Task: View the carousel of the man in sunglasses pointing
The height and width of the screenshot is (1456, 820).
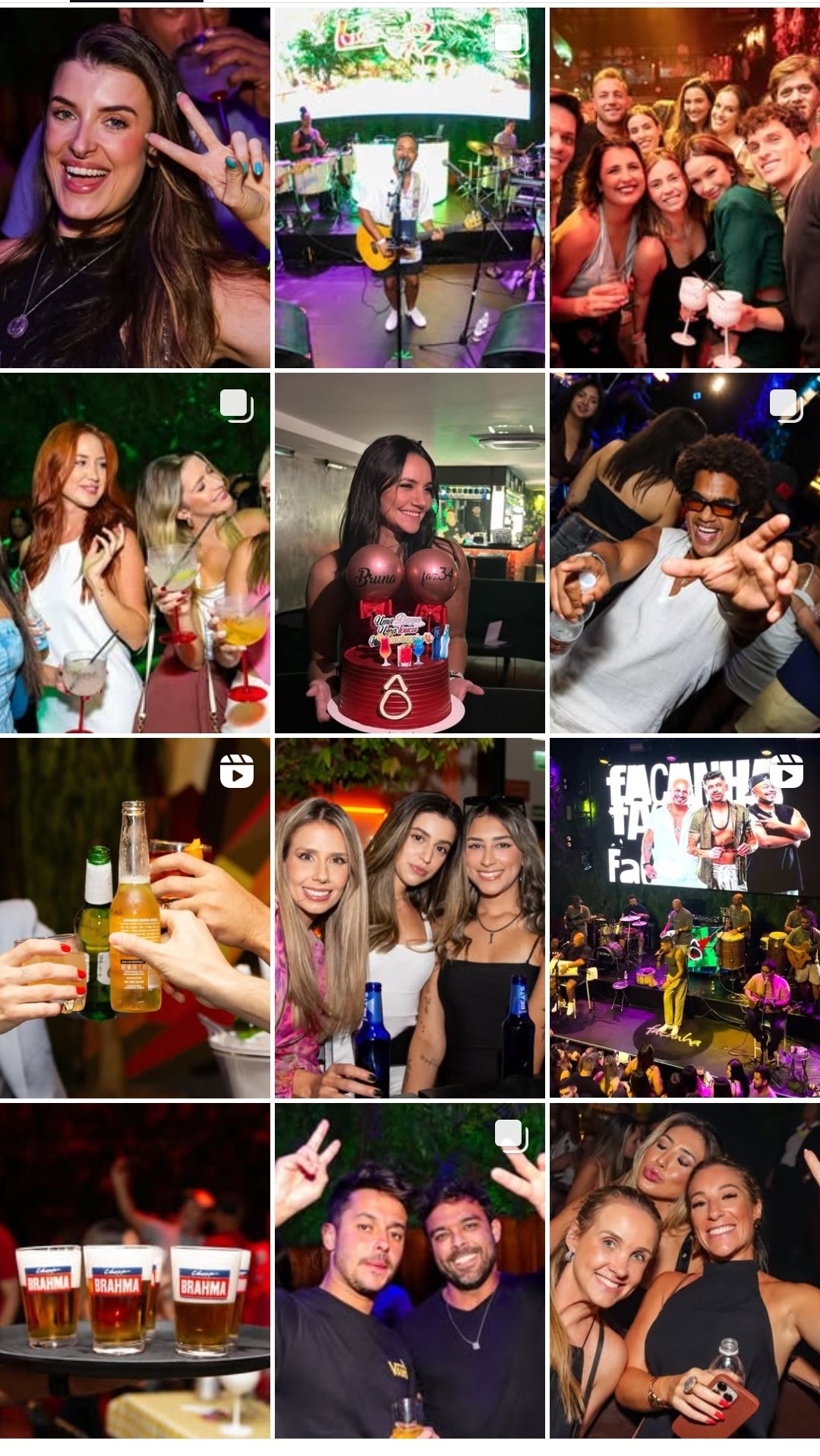Action: [x=684, y=553]
